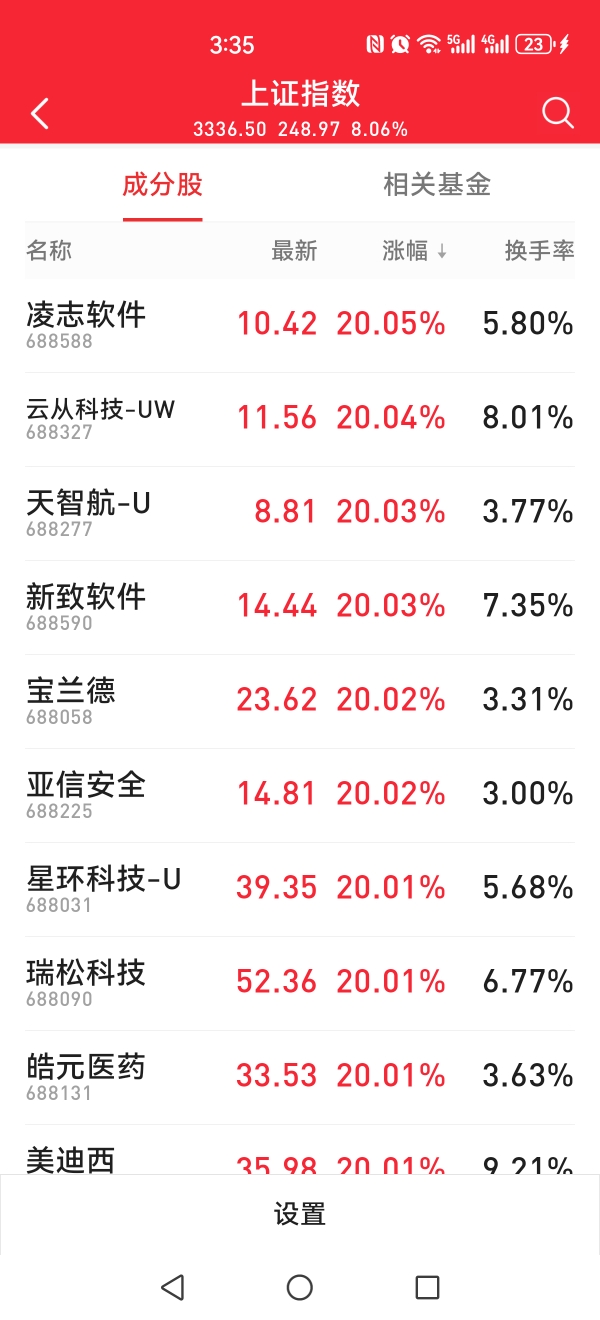Open 新致软件 stock page
This screenshot has height=1320, width=600.
point(300,607)
